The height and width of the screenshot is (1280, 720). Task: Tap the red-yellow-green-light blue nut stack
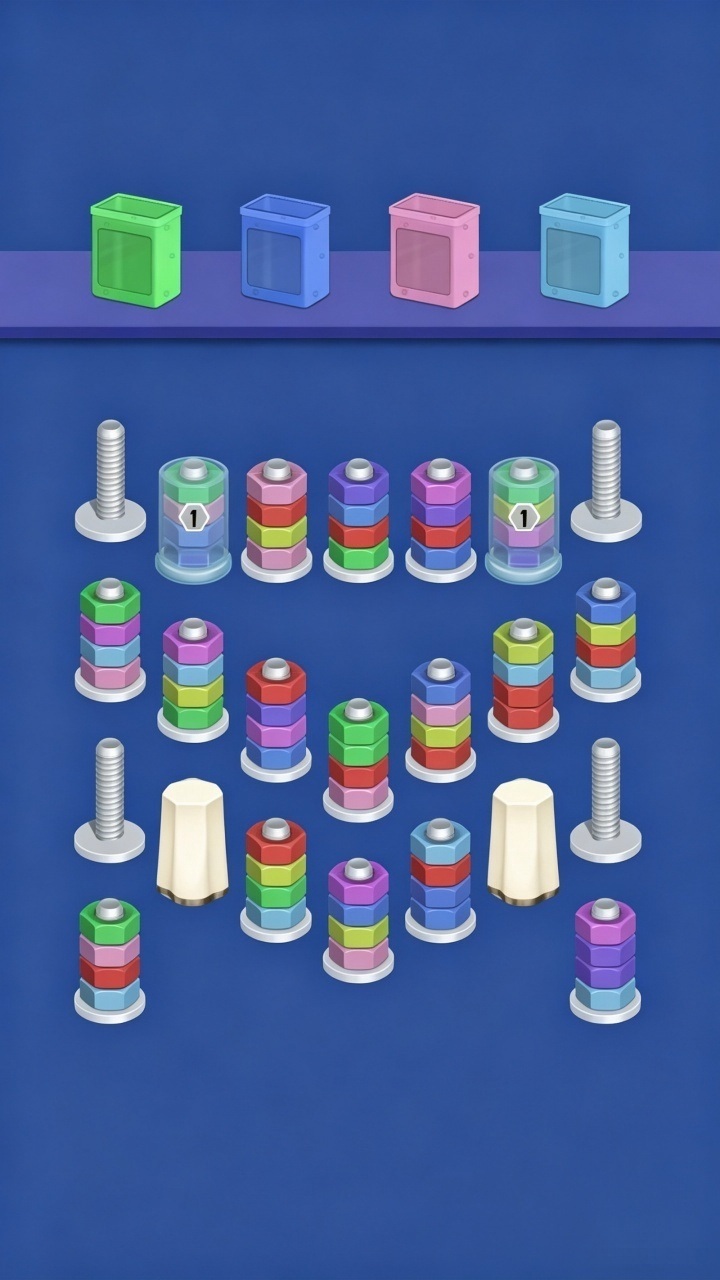coord(277,879)
